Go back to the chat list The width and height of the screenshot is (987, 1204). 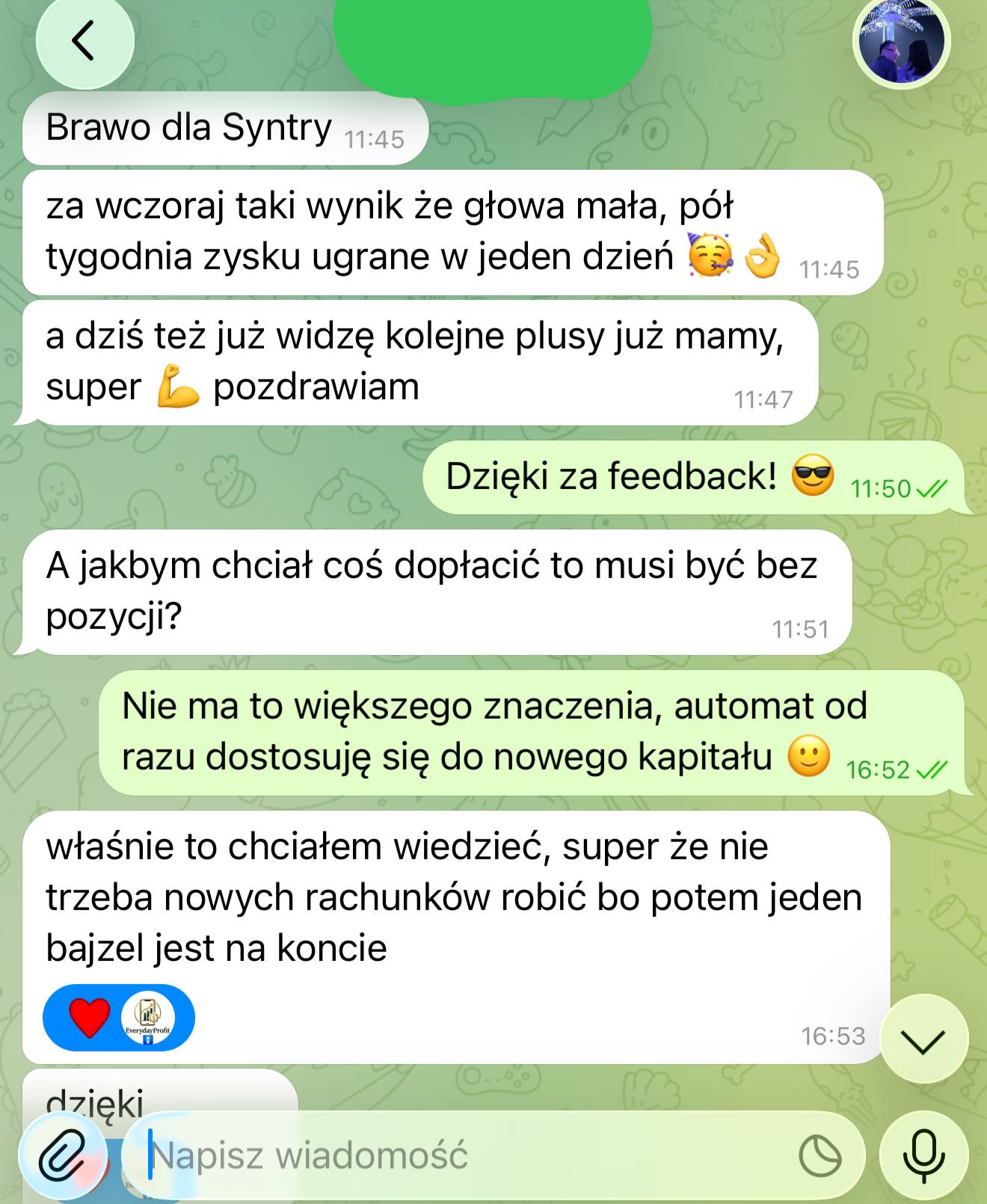[84, 40]
